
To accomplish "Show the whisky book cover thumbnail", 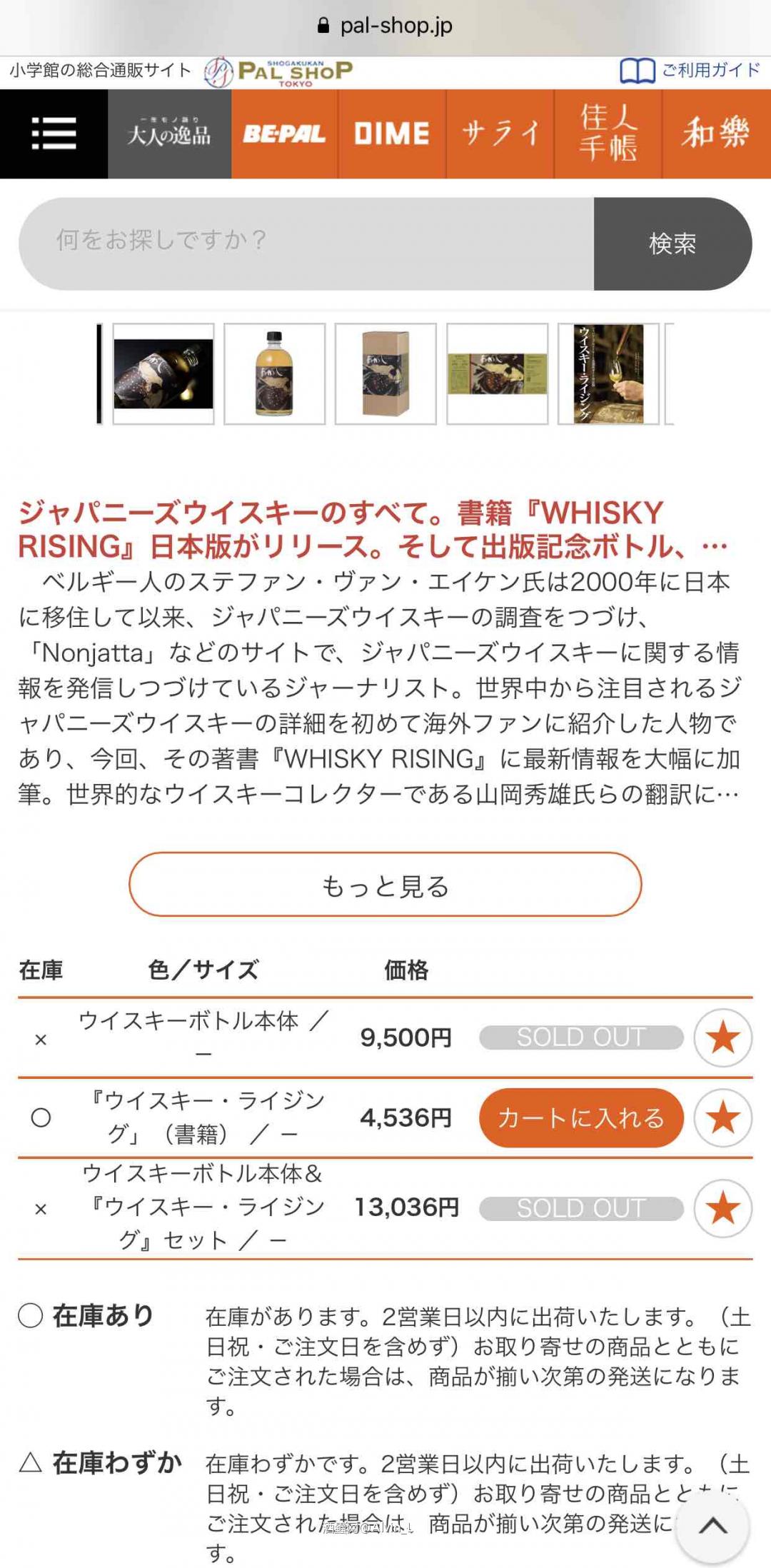I will click(608, 373).
